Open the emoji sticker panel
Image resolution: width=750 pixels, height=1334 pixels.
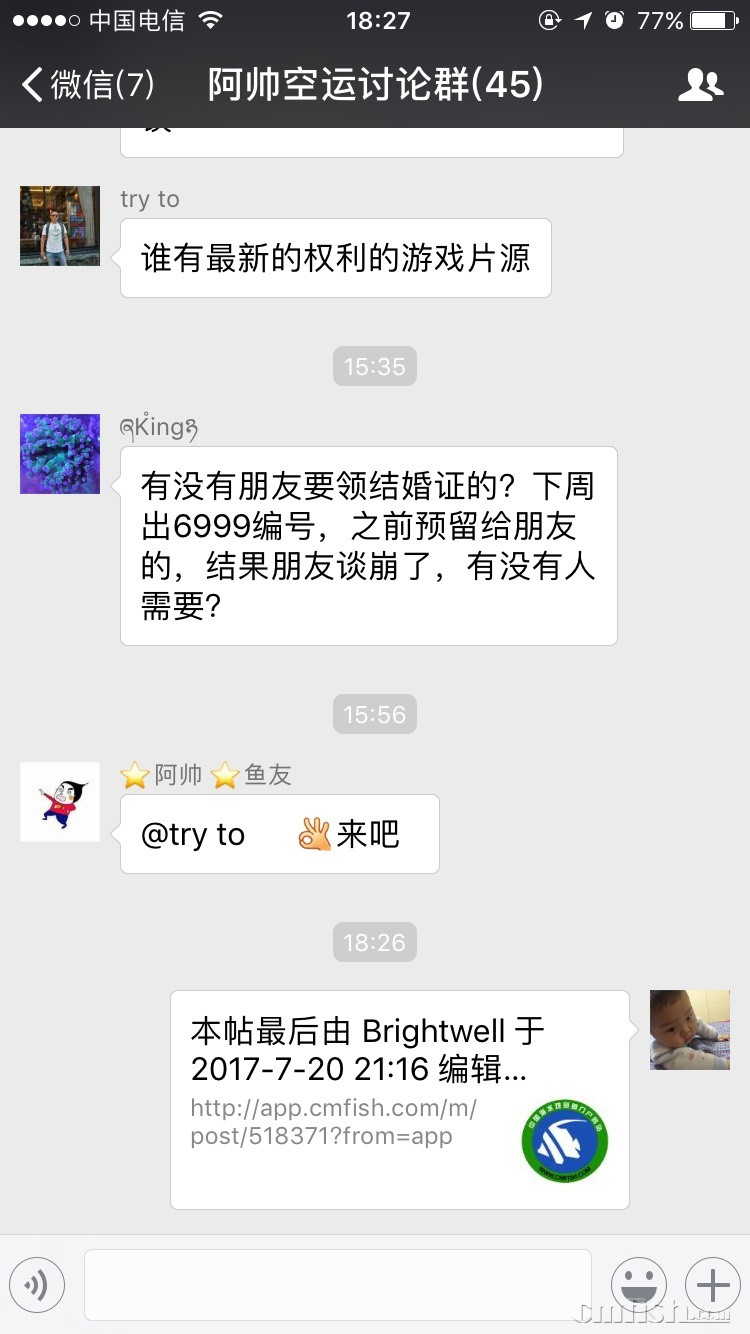[x=638, y=1284]
